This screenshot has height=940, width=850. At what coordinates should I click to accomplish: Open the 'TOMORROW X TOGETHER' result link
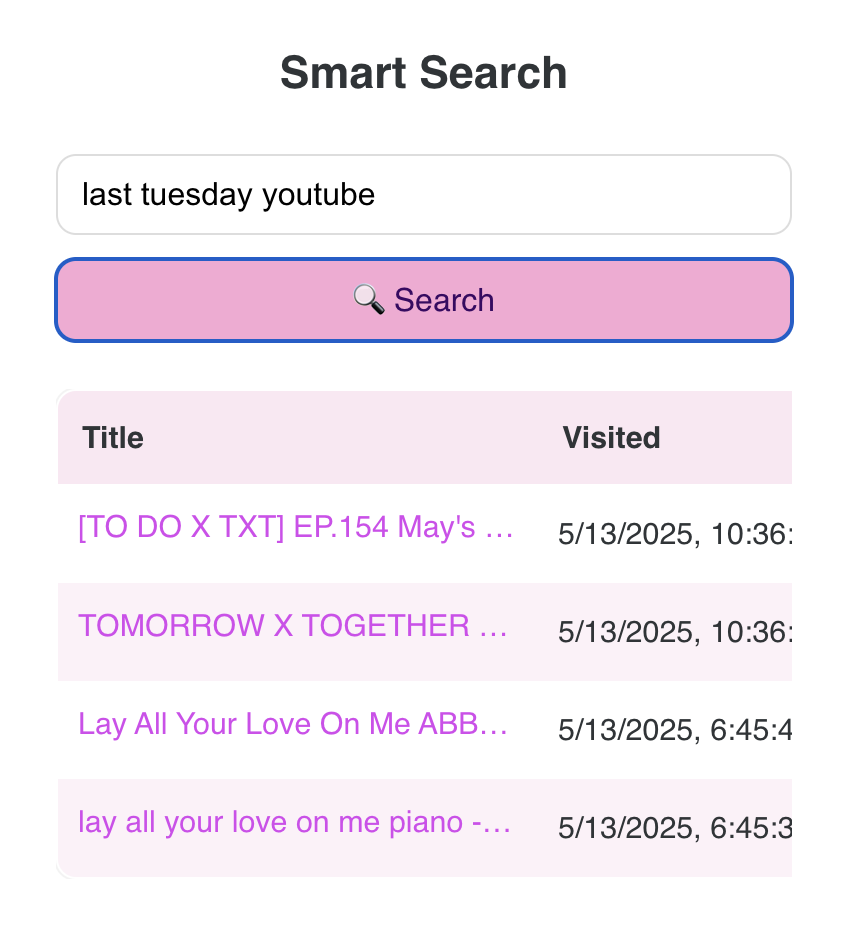click(293, 626)
